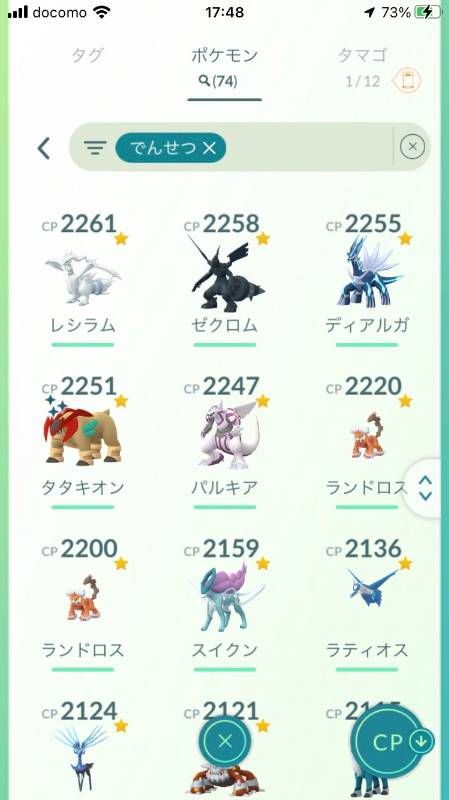Open ゼクロム CP 2258

[x=225, y=279]
